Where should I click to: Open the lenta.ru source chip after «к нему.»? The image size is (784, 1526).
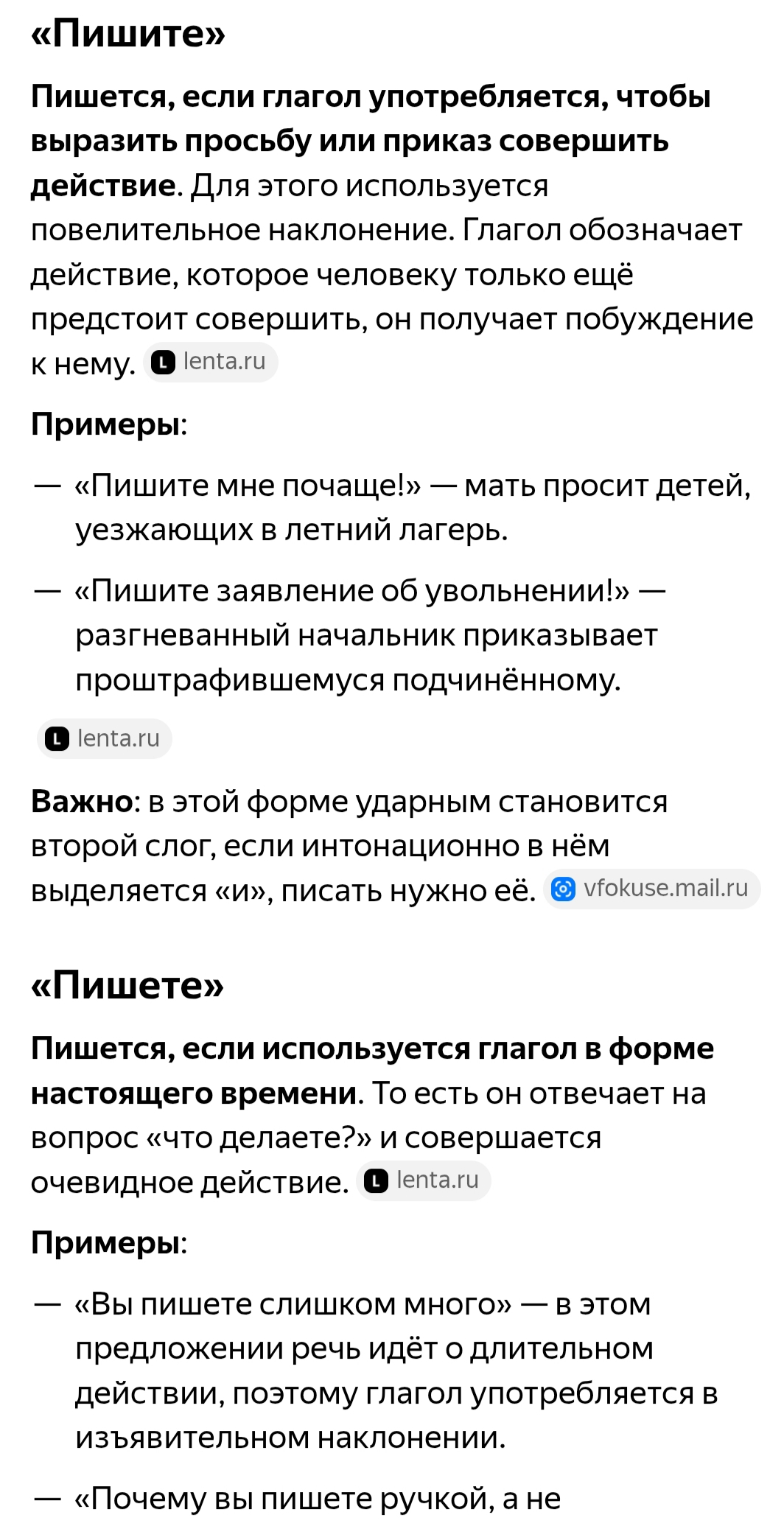[210, 362]
